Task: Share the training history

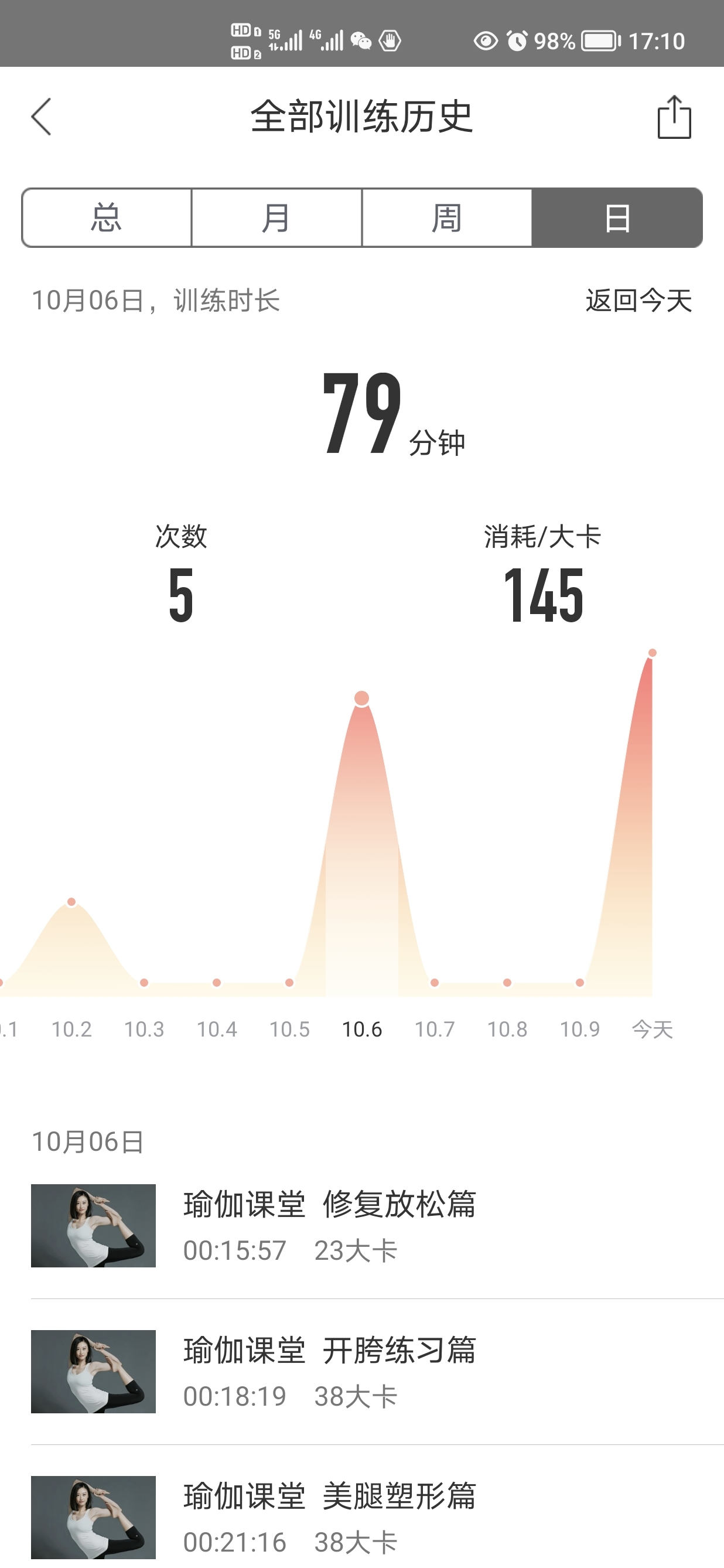Action: [674, 117]
